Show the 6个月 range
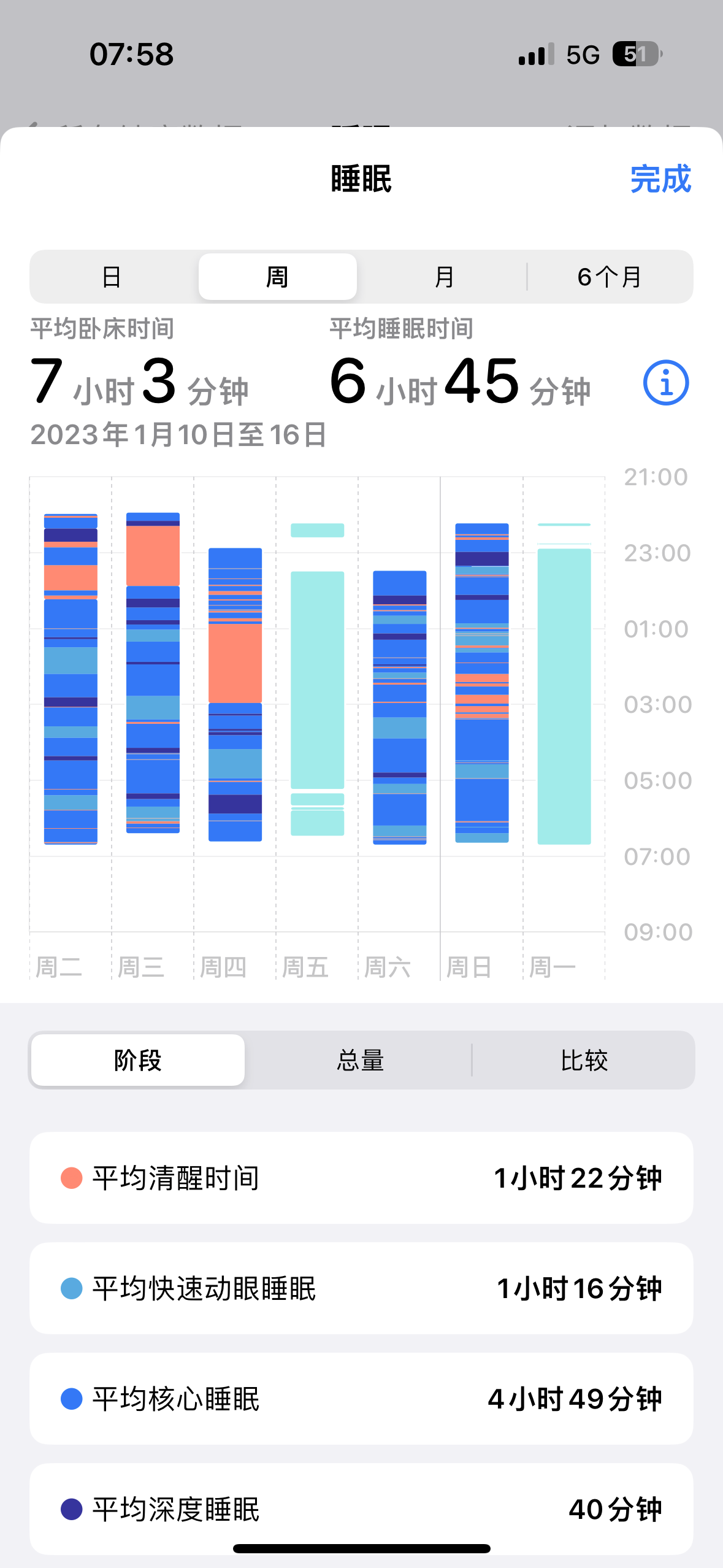 609,277
